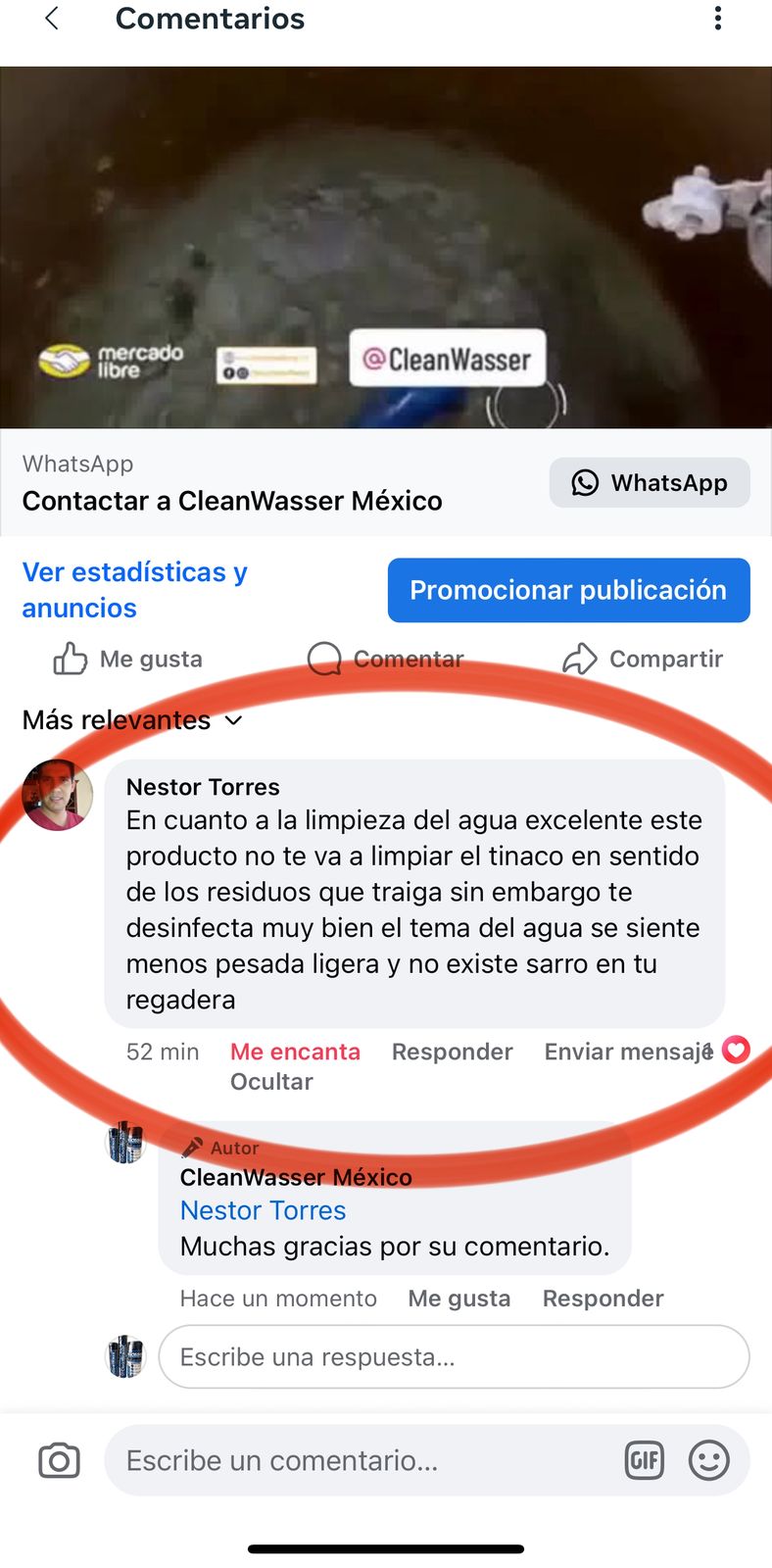Open the three-dot overflow menu
This screenshot has height=1568, width=772.
[x=718, y=19]
